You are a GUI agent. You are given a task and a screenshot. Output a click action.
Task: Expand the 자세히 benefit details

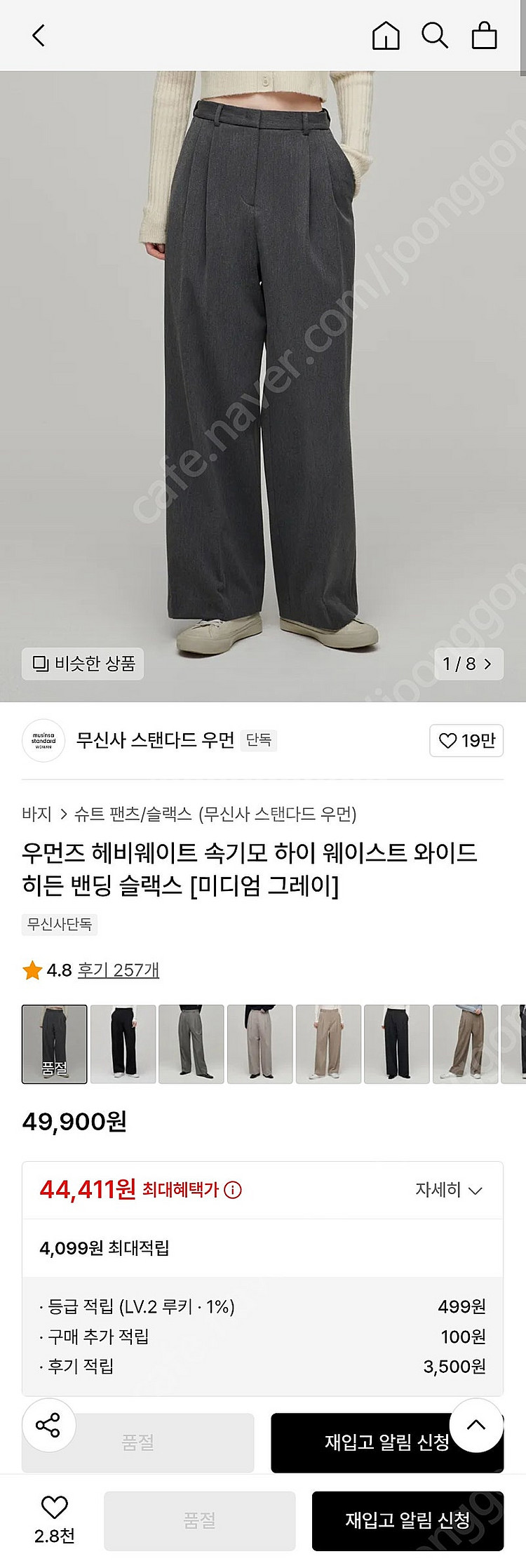pos(449,1190)
